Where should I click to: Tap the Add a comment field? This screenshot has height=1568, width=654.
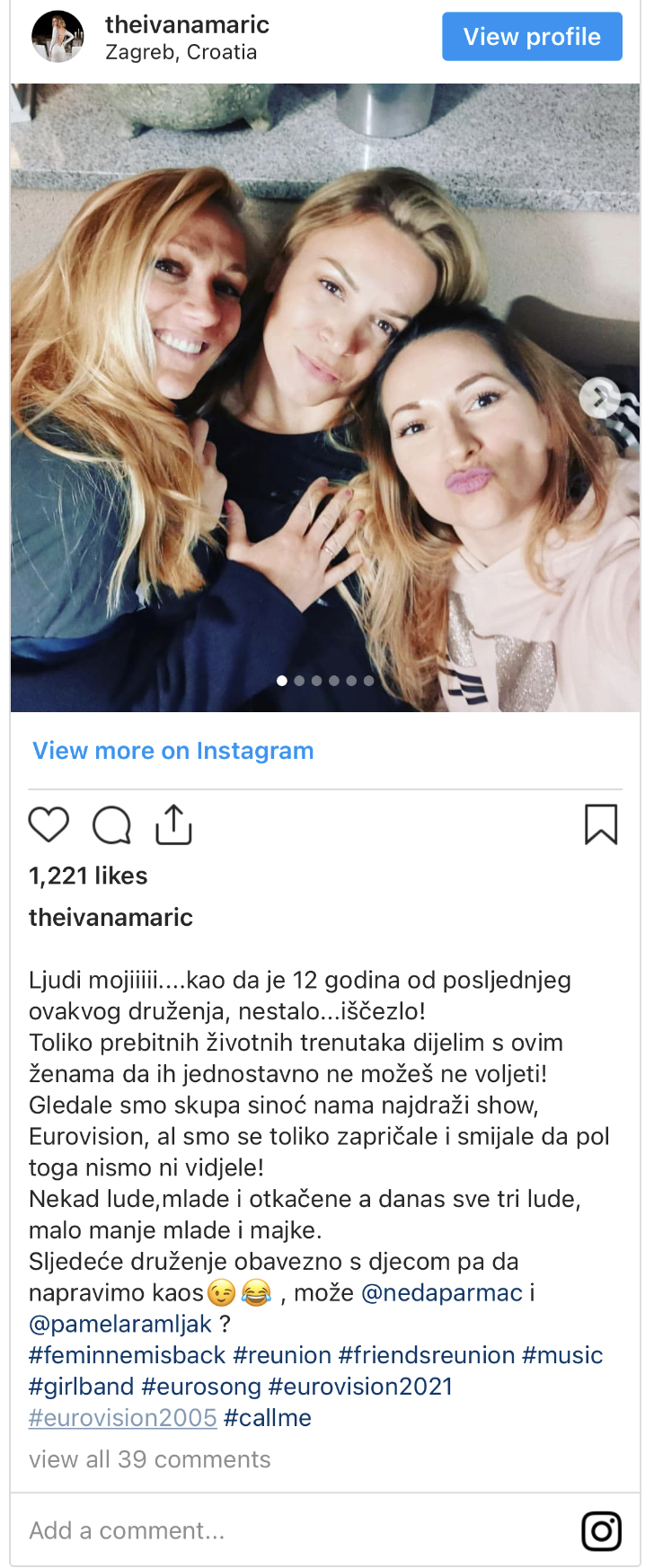pos(270,1530)
